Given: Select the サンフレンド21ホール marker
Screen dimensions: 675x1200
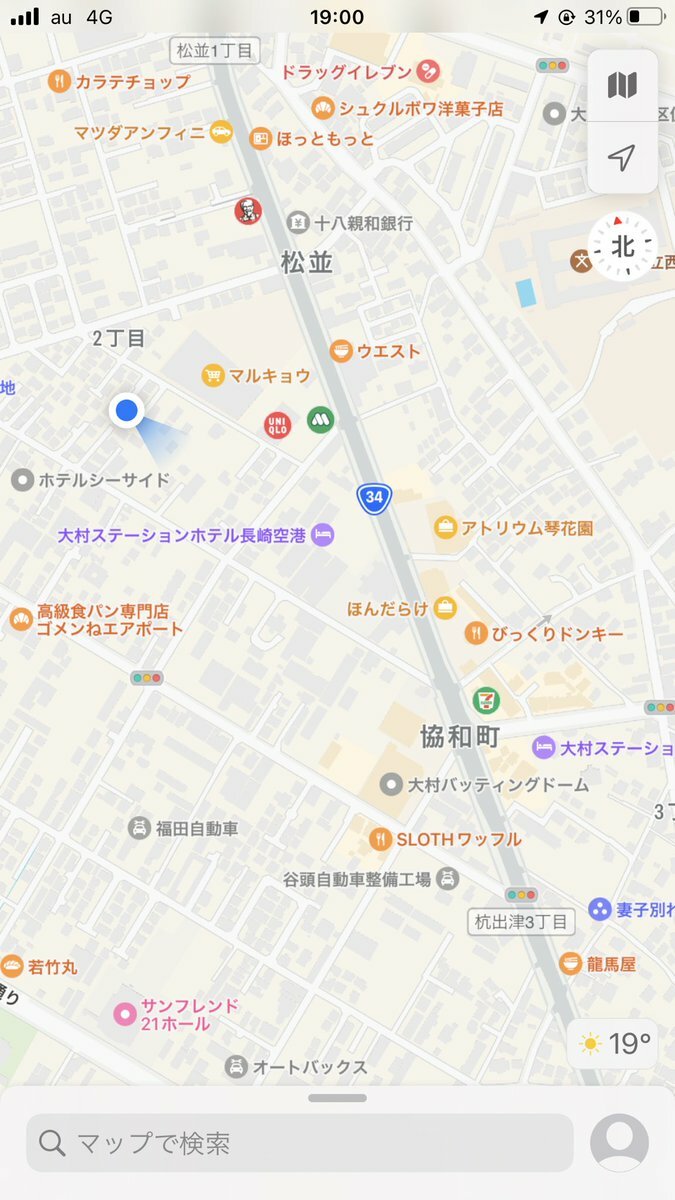Looking at the screenshot, I should [124, 1015].
